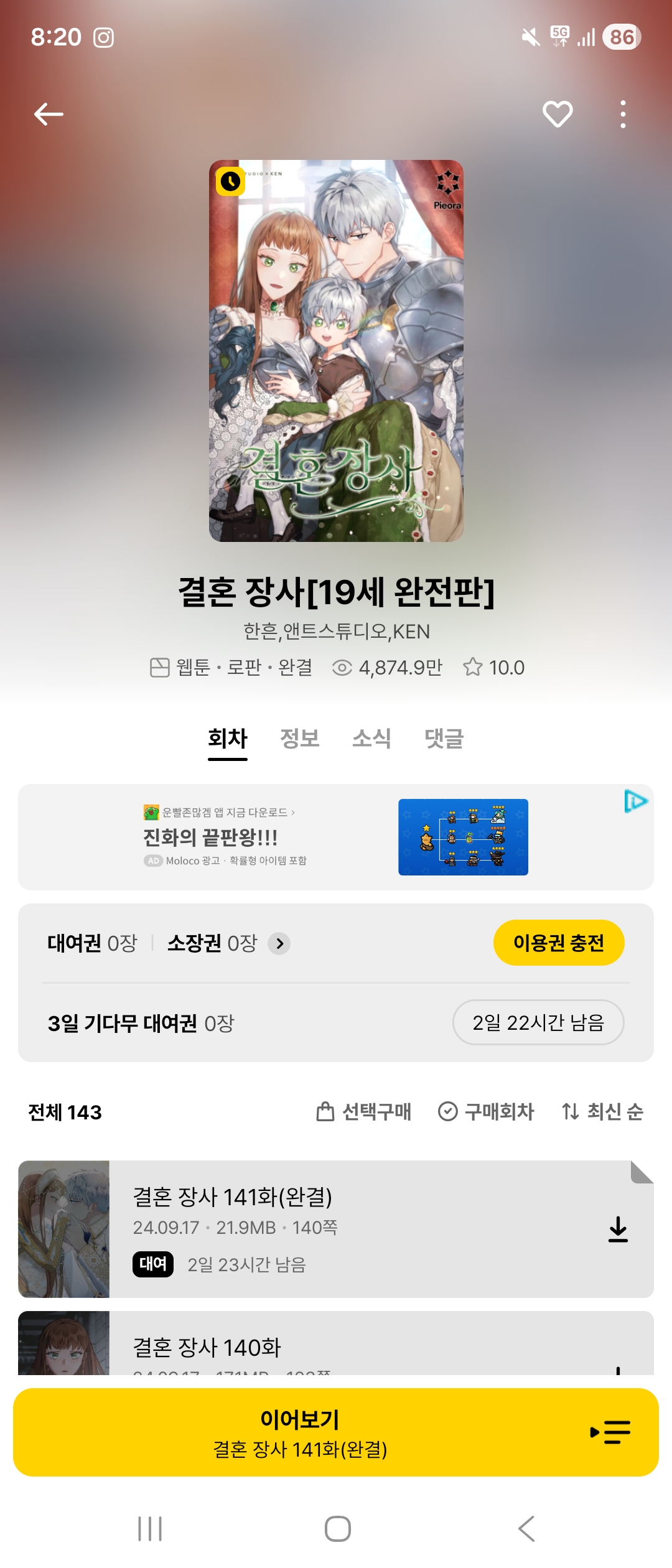Viewport: 672px width, 1568px height.
Task: Select the 회차 tab
Action: 228,739
